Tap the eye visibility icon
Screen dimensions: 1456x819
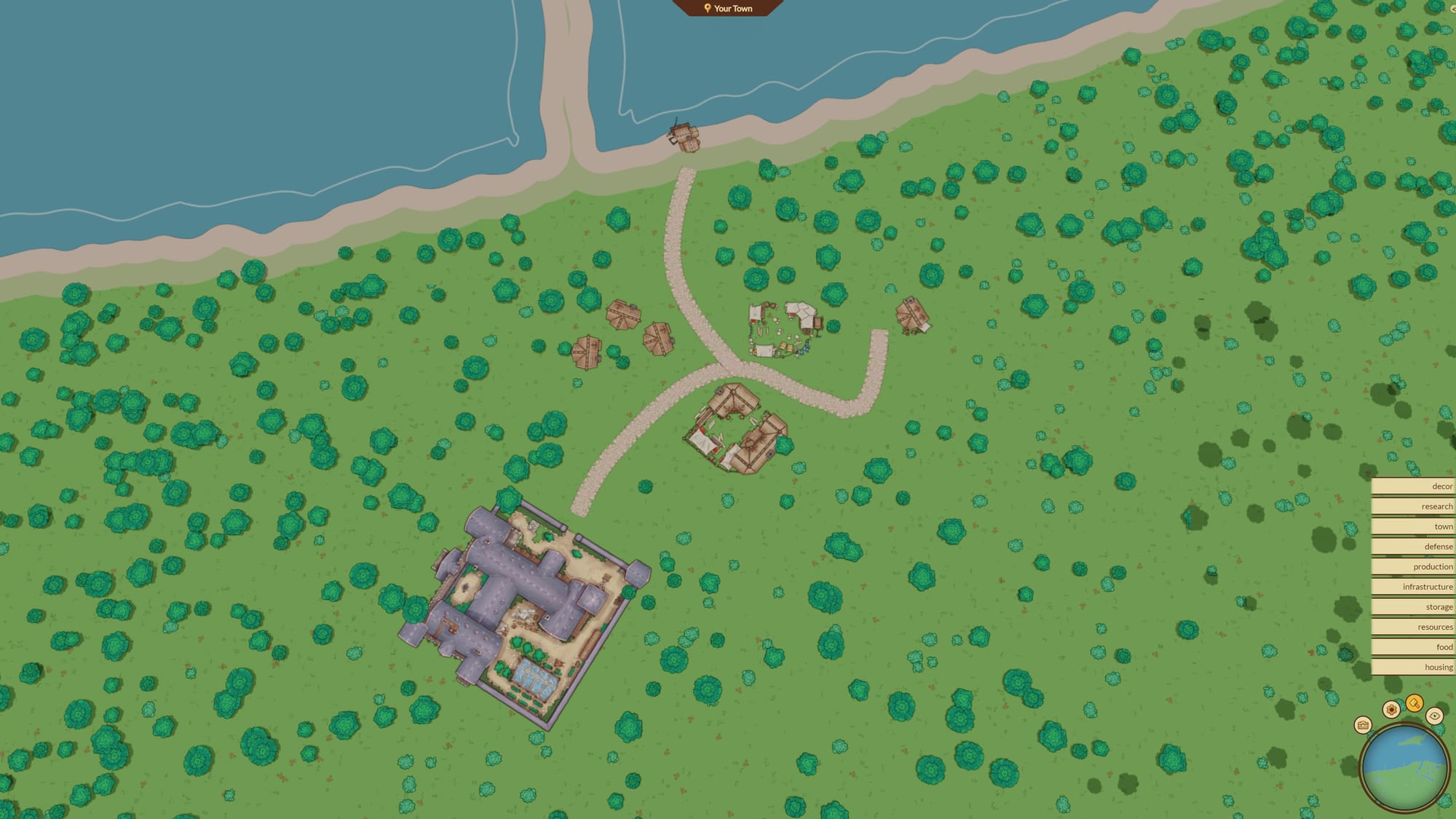click(1434, 716)
